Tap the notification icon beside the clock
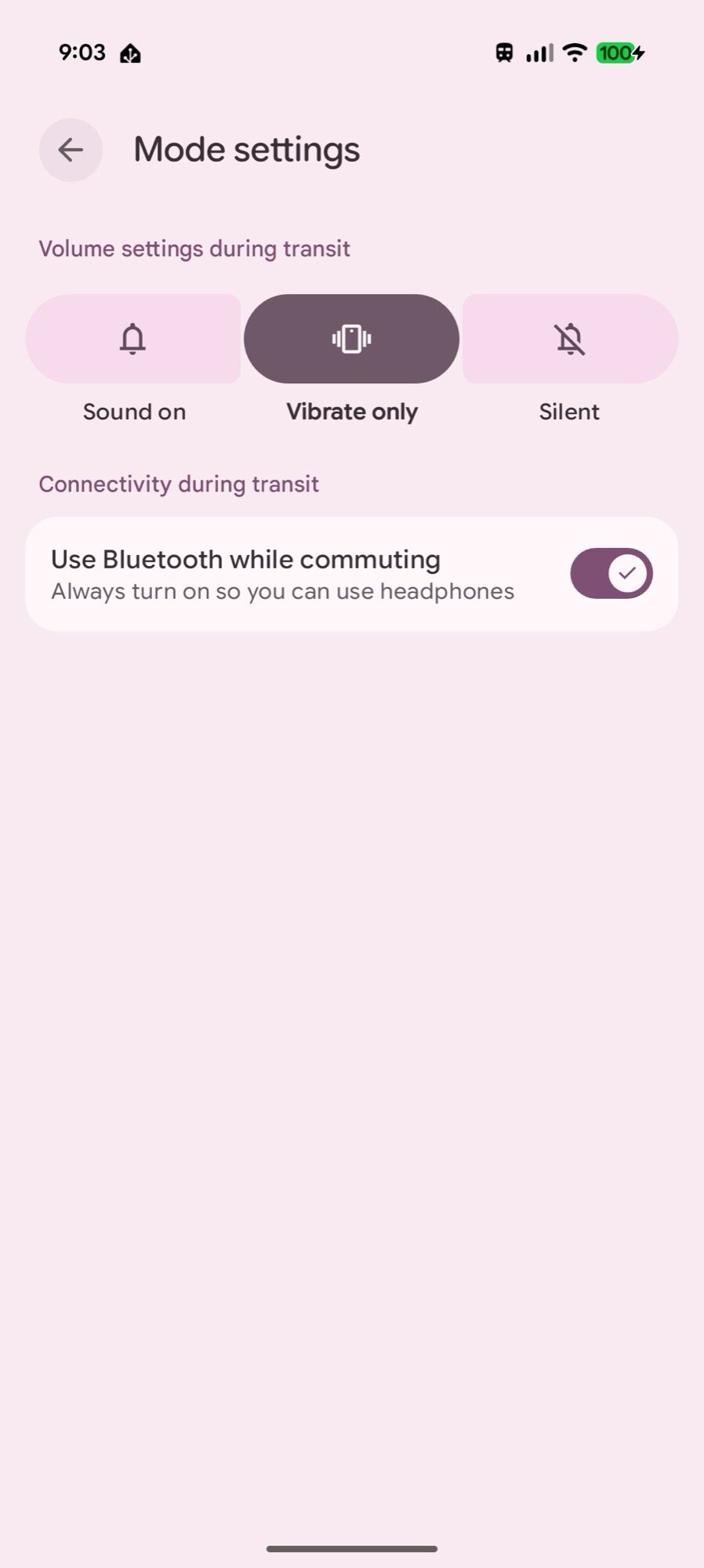Screen dimensions: 704x1568 (x=130, y=53)
